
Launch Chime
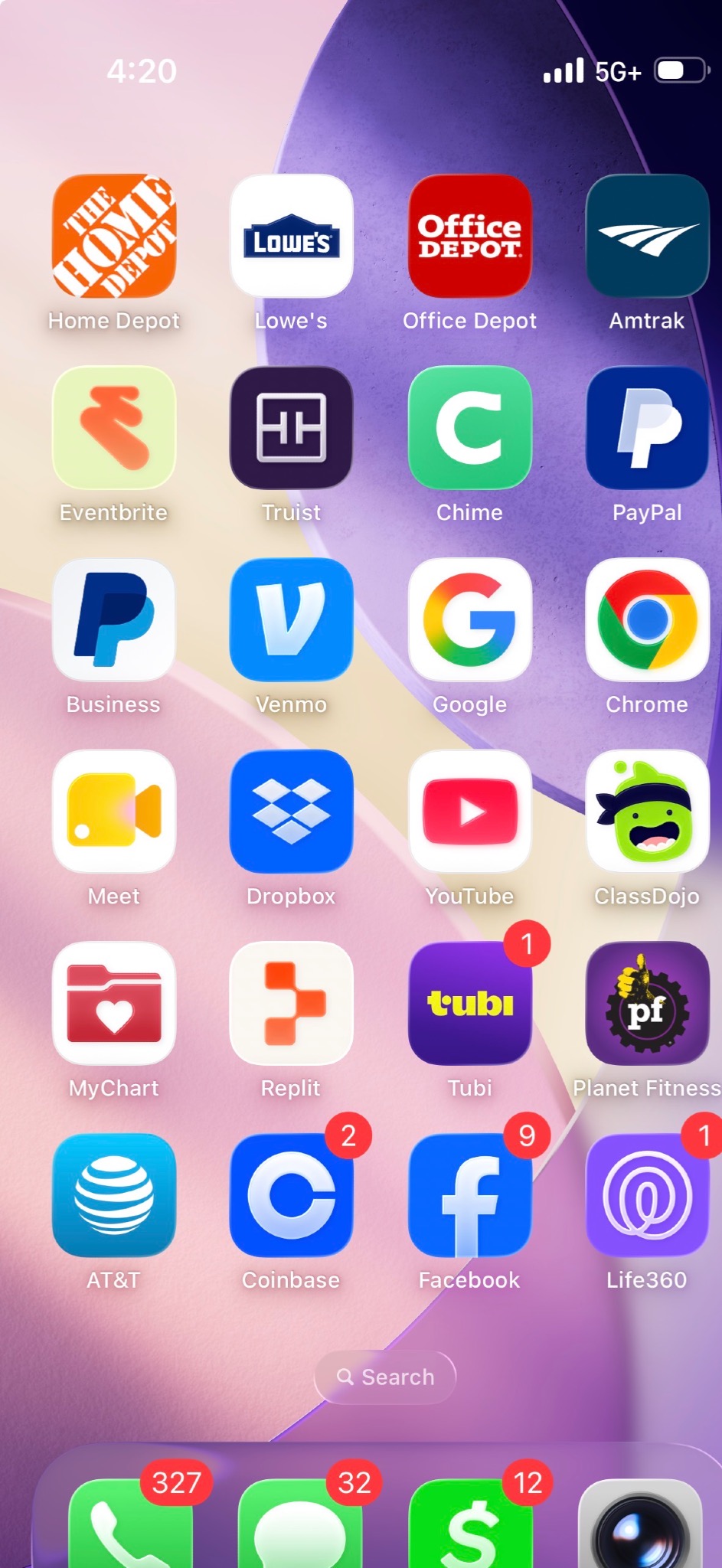469,428
